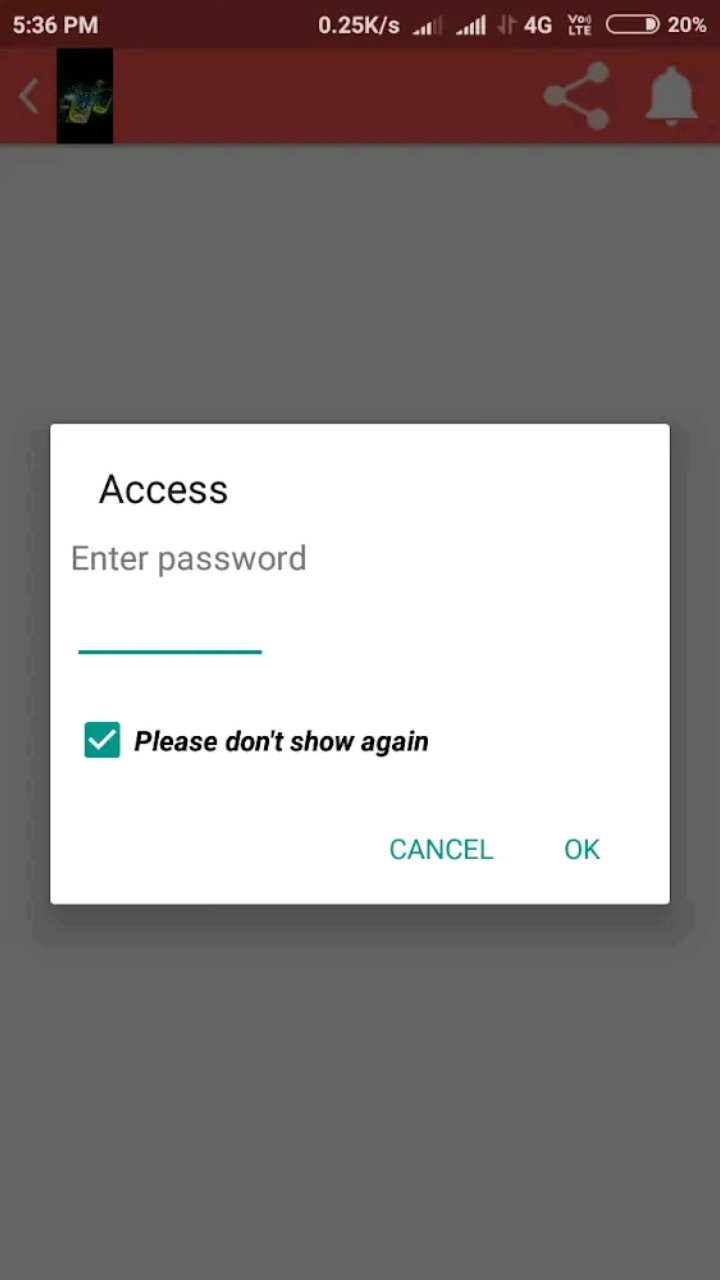Tap the back arrow in the header
This screenshot has width=720, height=1280.
tap(27, 95)
